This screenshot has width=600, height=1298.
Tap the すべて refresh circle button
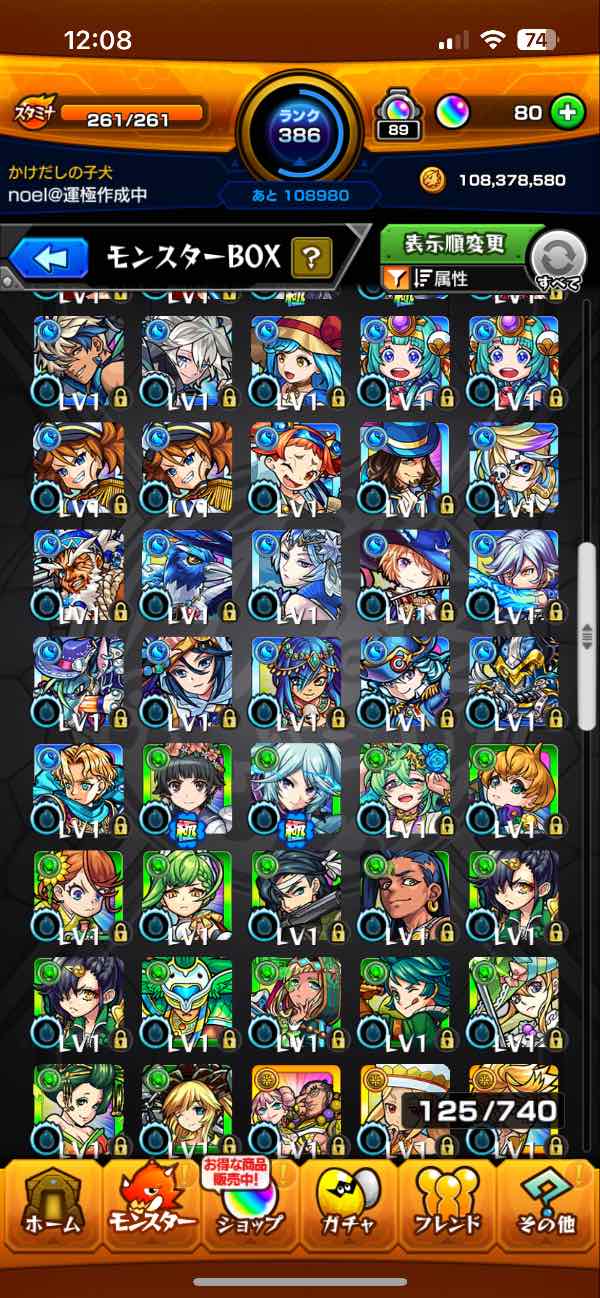(558, 260)
